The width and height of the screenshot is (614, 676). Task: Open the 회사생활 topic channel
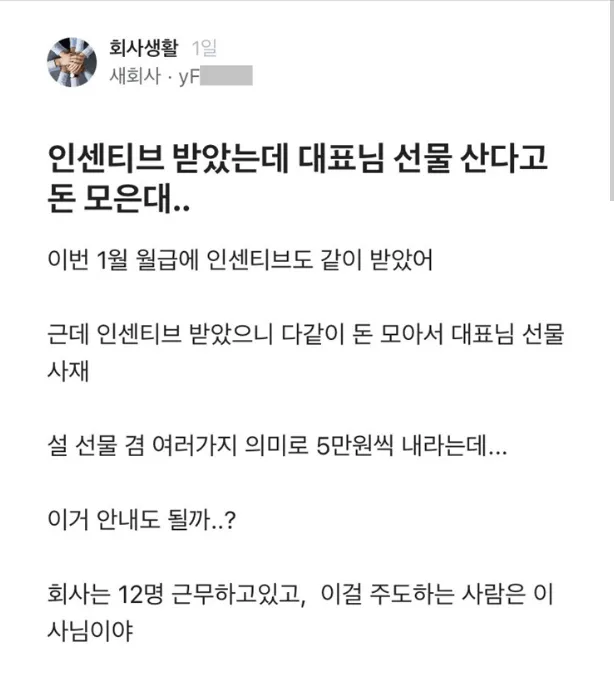tap(142, 48)
